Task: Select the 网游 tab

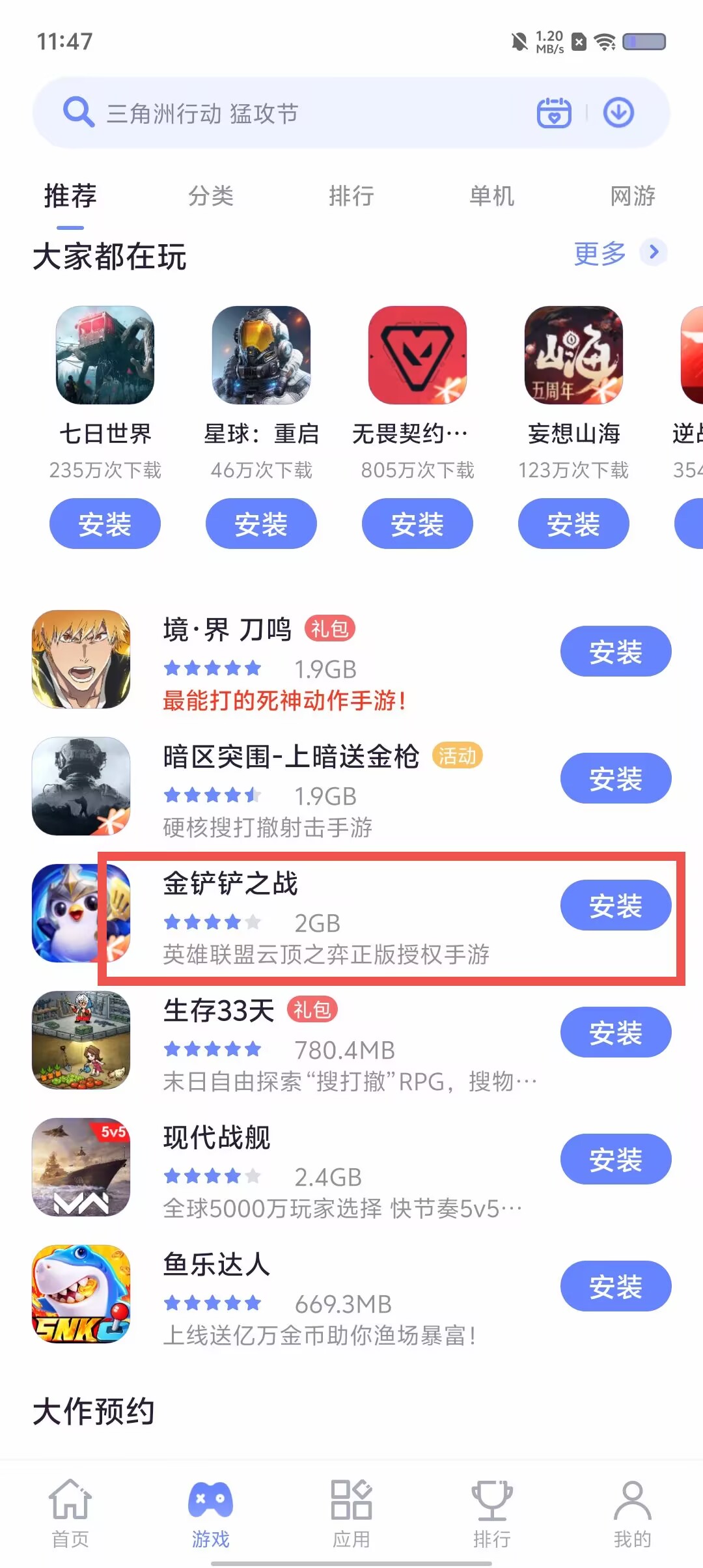Action: (x=633, y=196)
